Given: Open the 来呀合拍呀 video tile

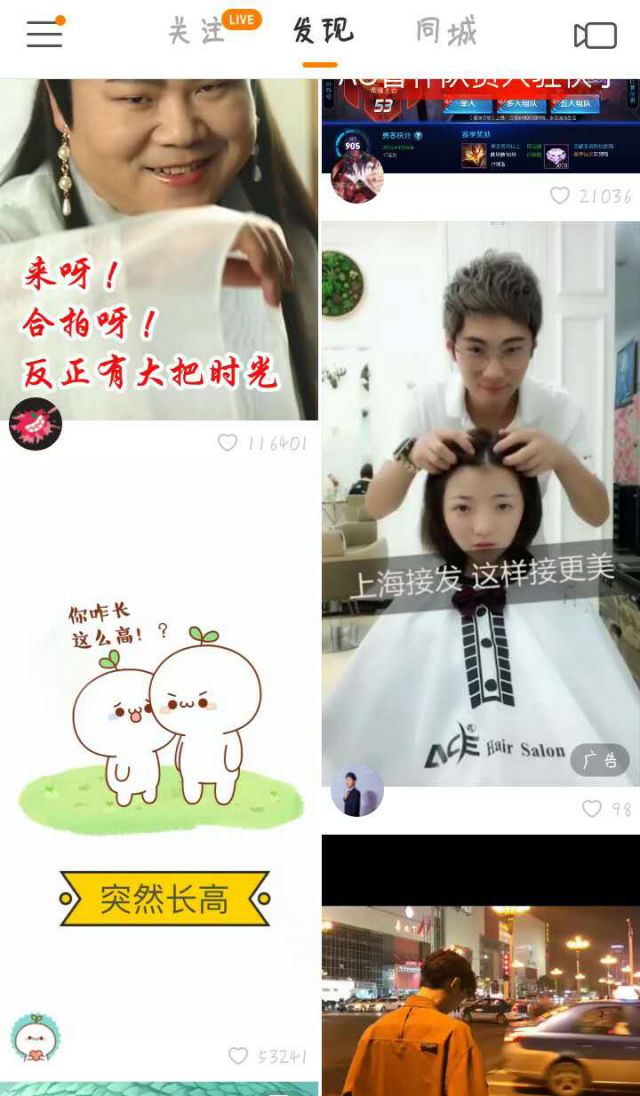Looking at the screenshot, I should pos(158,250).
